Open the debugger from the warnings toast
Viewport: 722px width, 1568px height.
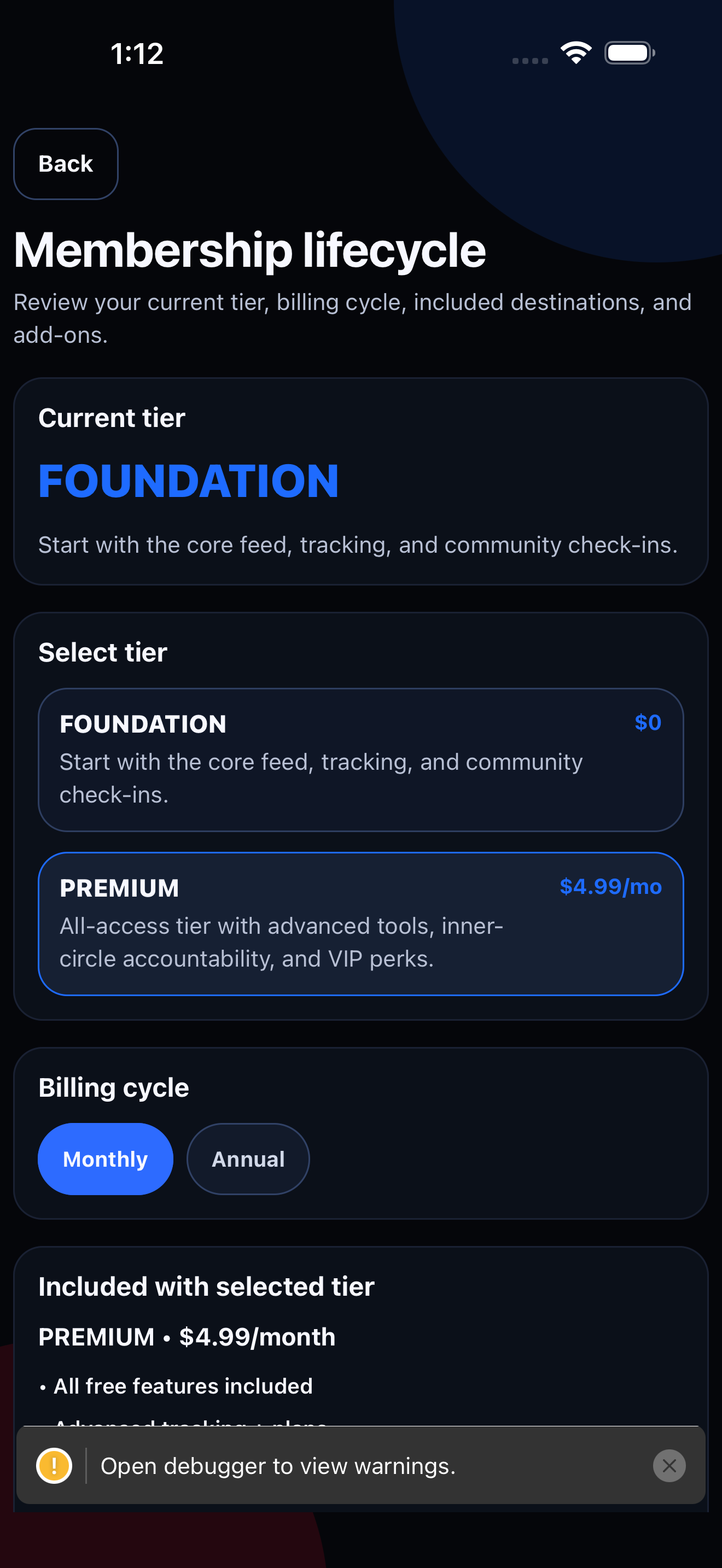(x=278, y=1466)
